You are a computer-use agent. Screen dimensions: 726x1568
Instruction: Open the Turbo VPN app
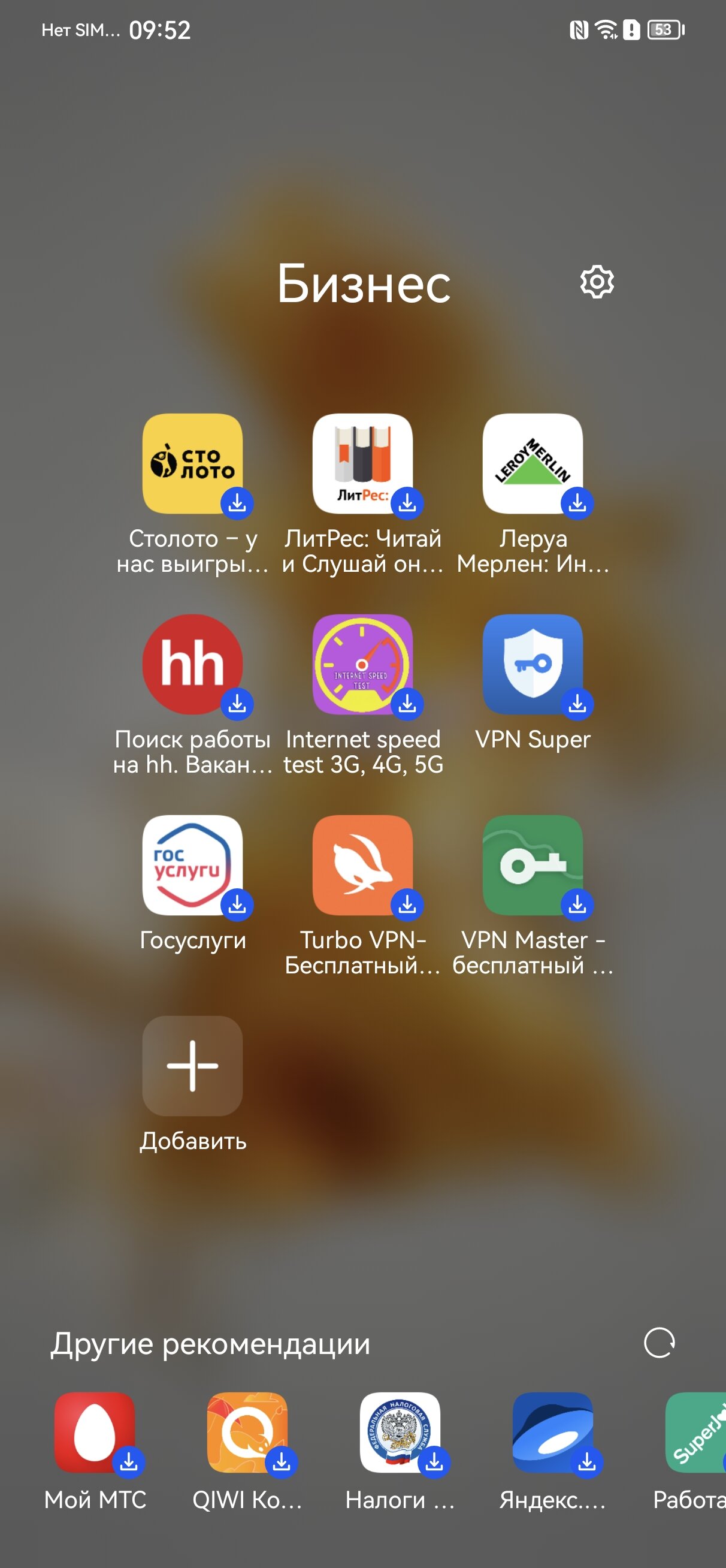tap(362, 865)
